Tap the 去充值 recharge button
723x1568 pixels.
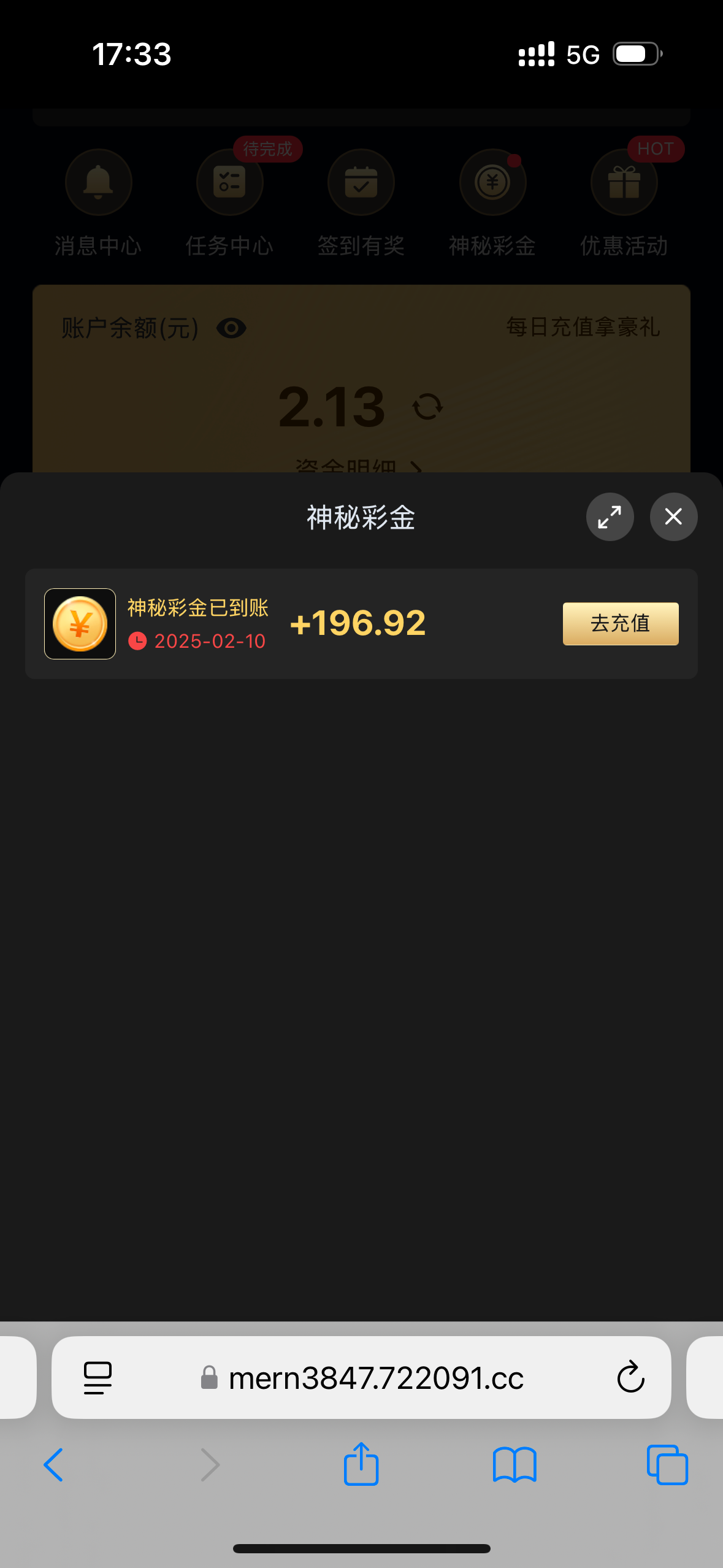[620, 623]
